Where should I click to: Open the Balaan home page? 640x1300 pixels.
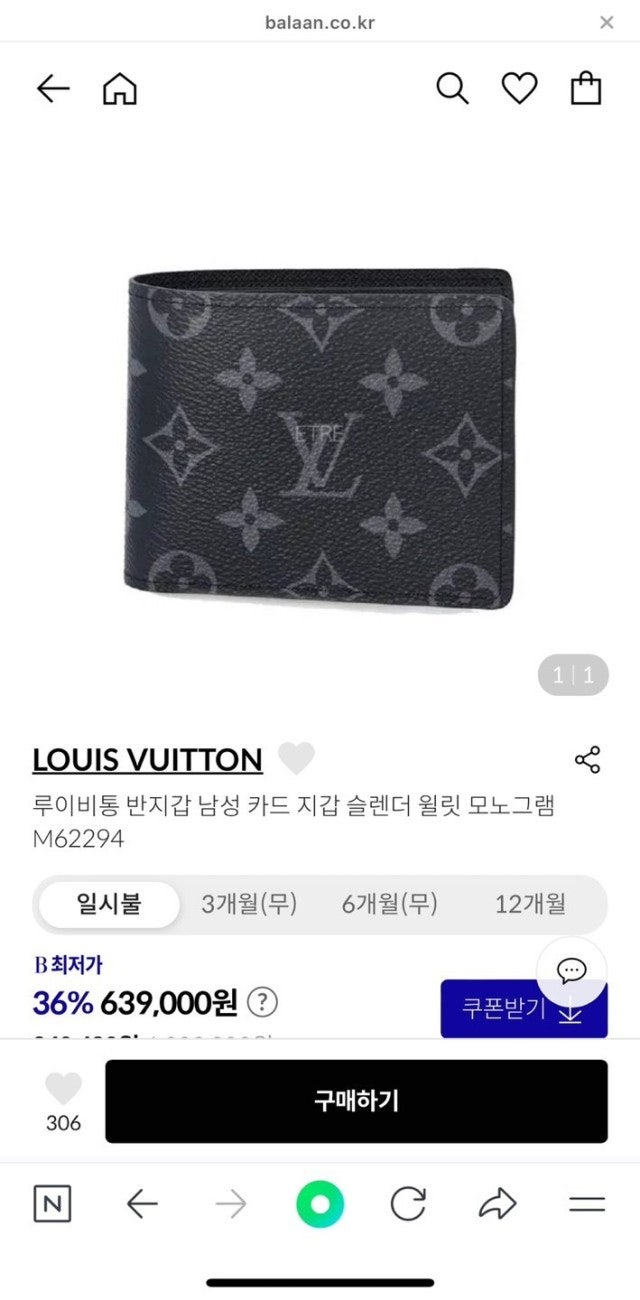click(x=120, y=89)
